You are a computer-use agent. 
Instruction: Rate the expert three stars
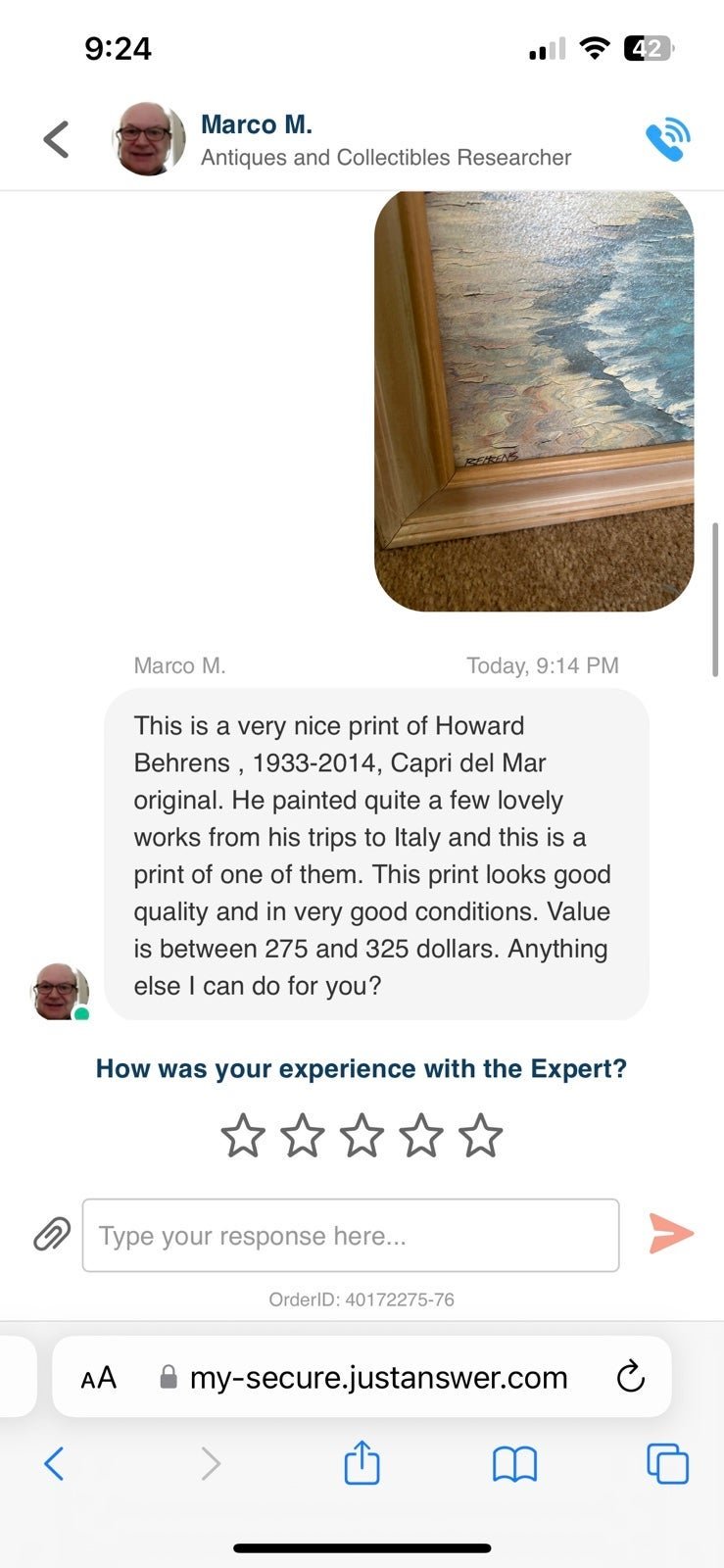[x=362, y=1136]
